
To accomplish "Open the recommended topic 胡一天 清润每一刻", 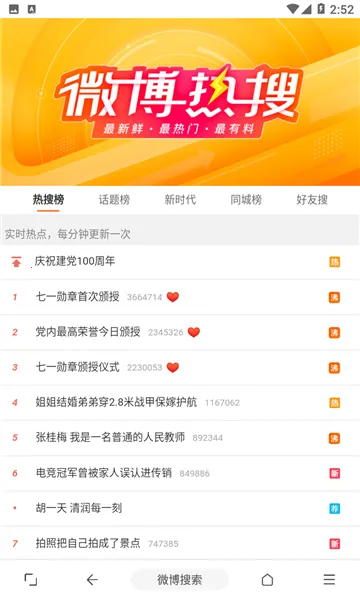I will [180, 508].
